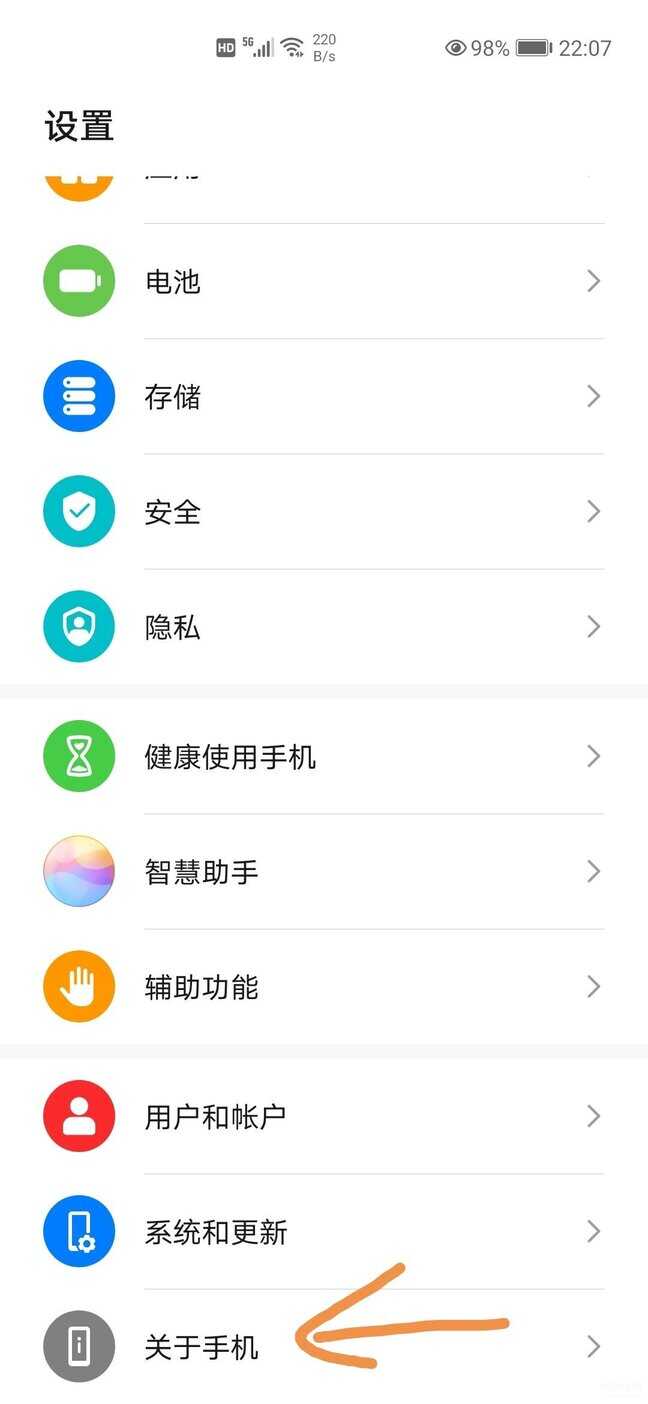Open 系统和更新 system and updates

point(215,1231)
